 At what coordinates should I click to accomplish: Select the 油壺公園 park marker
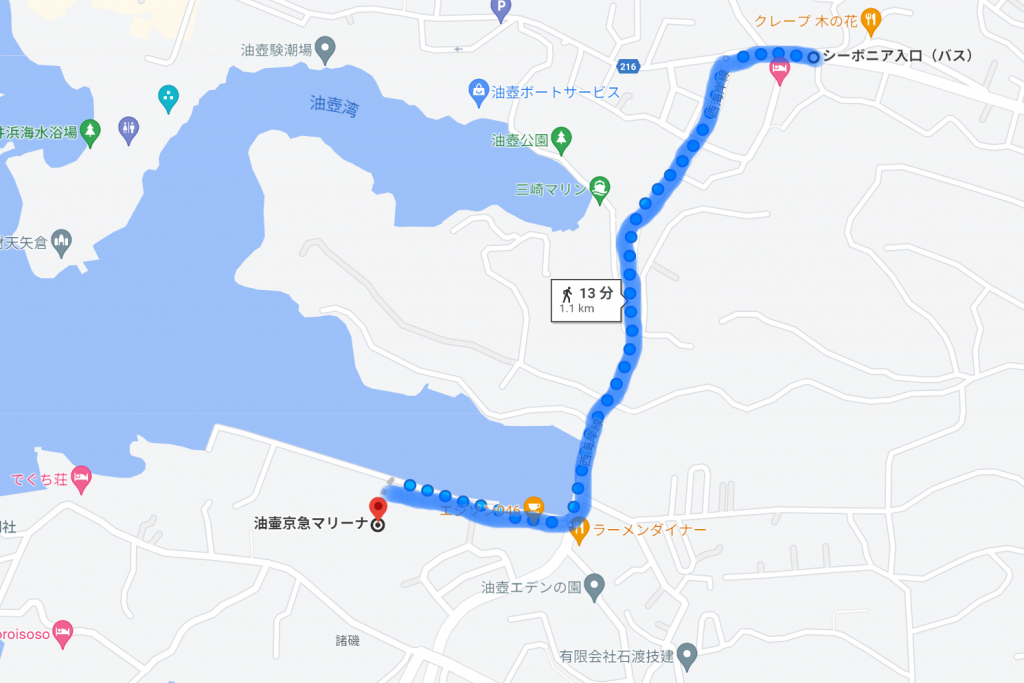click(561, 137)
